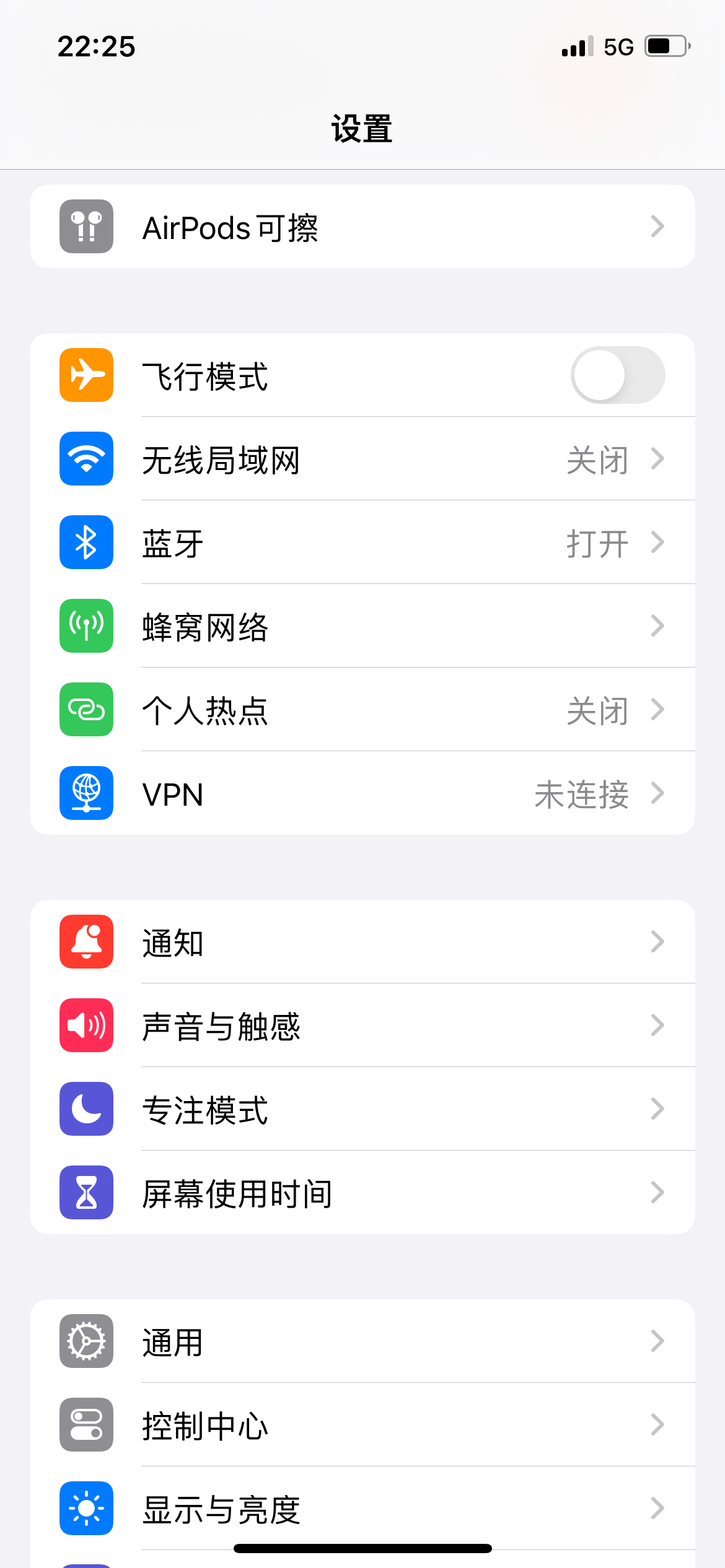
Task: Open 声音与触感 settings
Action: coord(362,1026)
